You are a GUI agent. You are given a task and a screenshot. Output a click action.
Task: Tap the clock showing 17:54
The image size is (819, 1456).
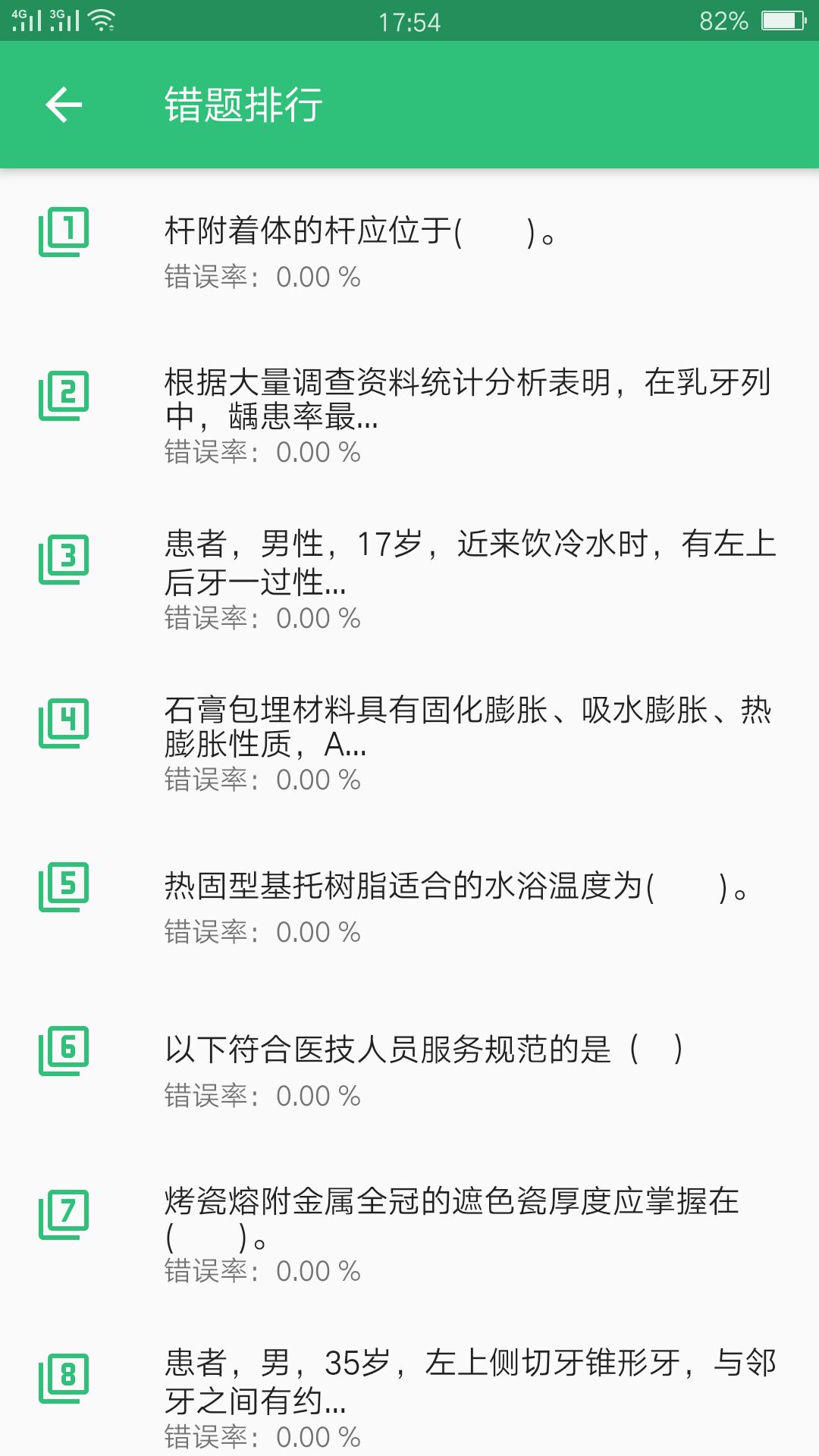(409, 20)
